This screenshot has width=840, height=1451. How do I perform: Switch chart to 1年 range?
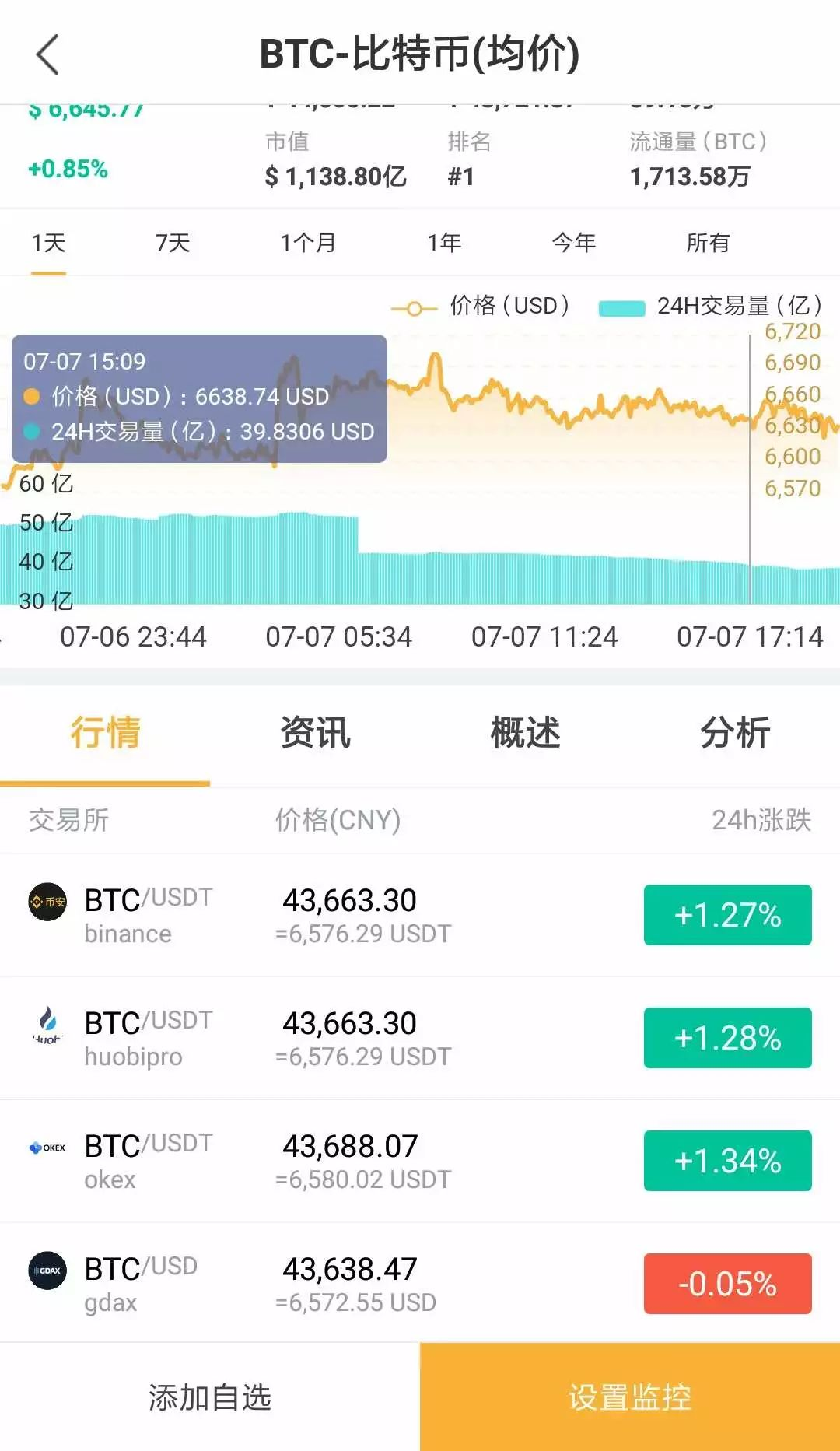(444, 243)
